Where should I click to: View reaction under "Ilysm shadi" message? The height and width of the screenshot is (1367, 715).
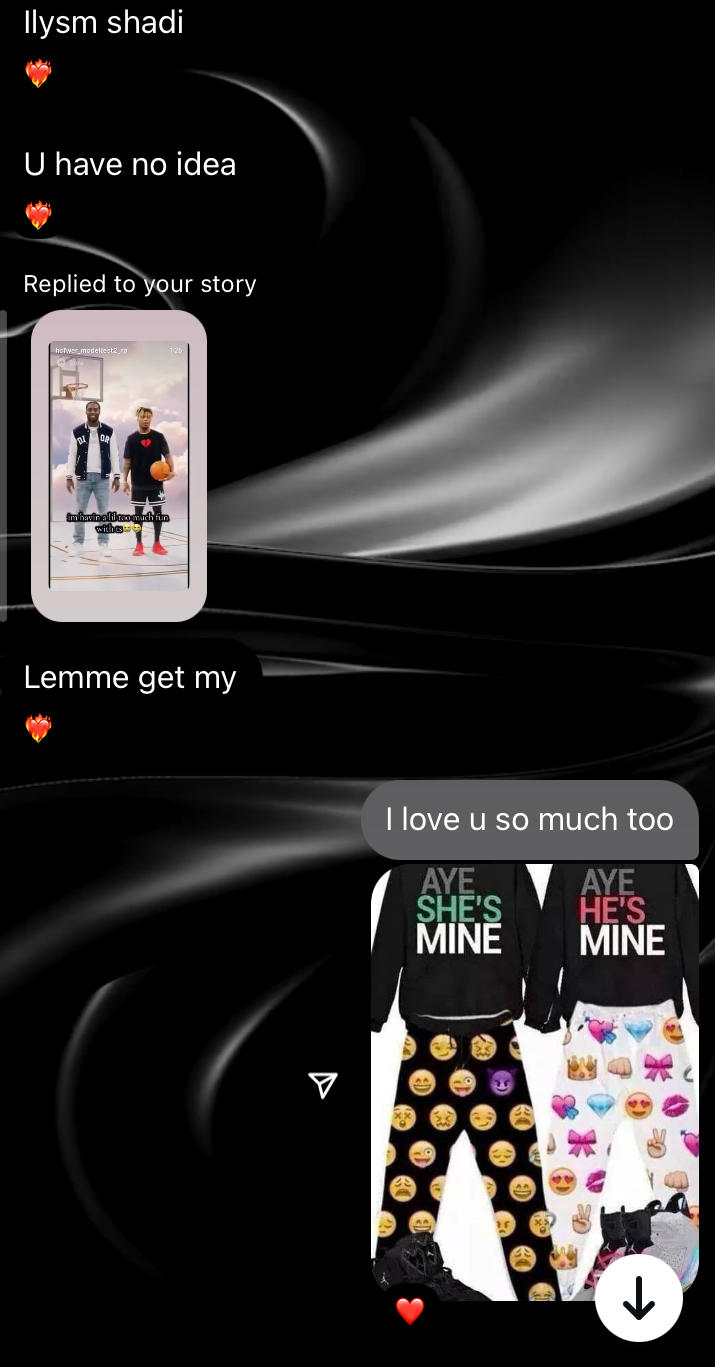point(38,73)
